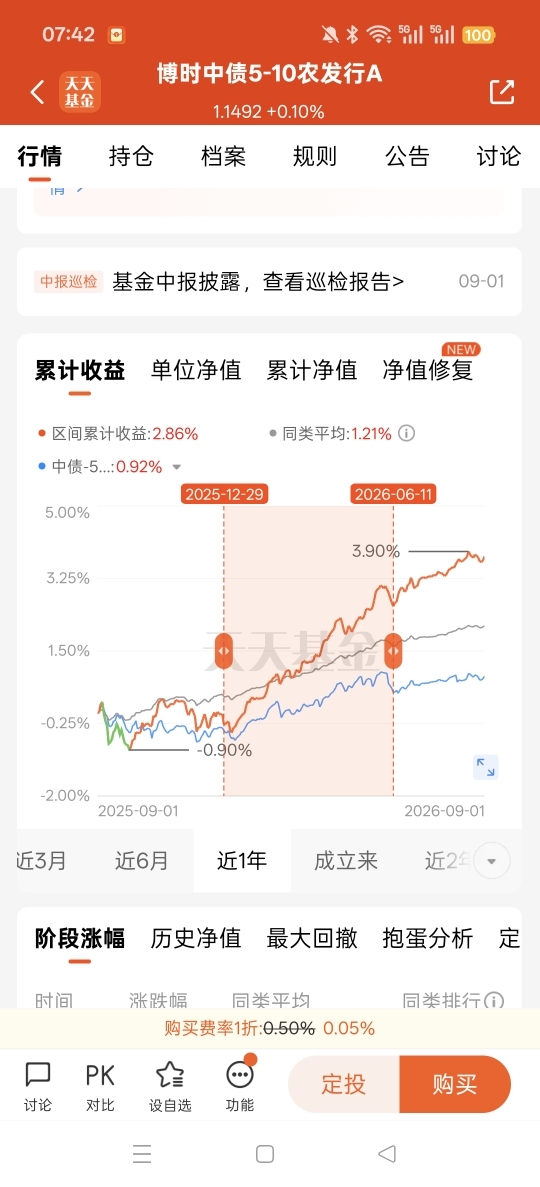Open the 档案 tab
540x1187 pixels.
tap(223, 157)
